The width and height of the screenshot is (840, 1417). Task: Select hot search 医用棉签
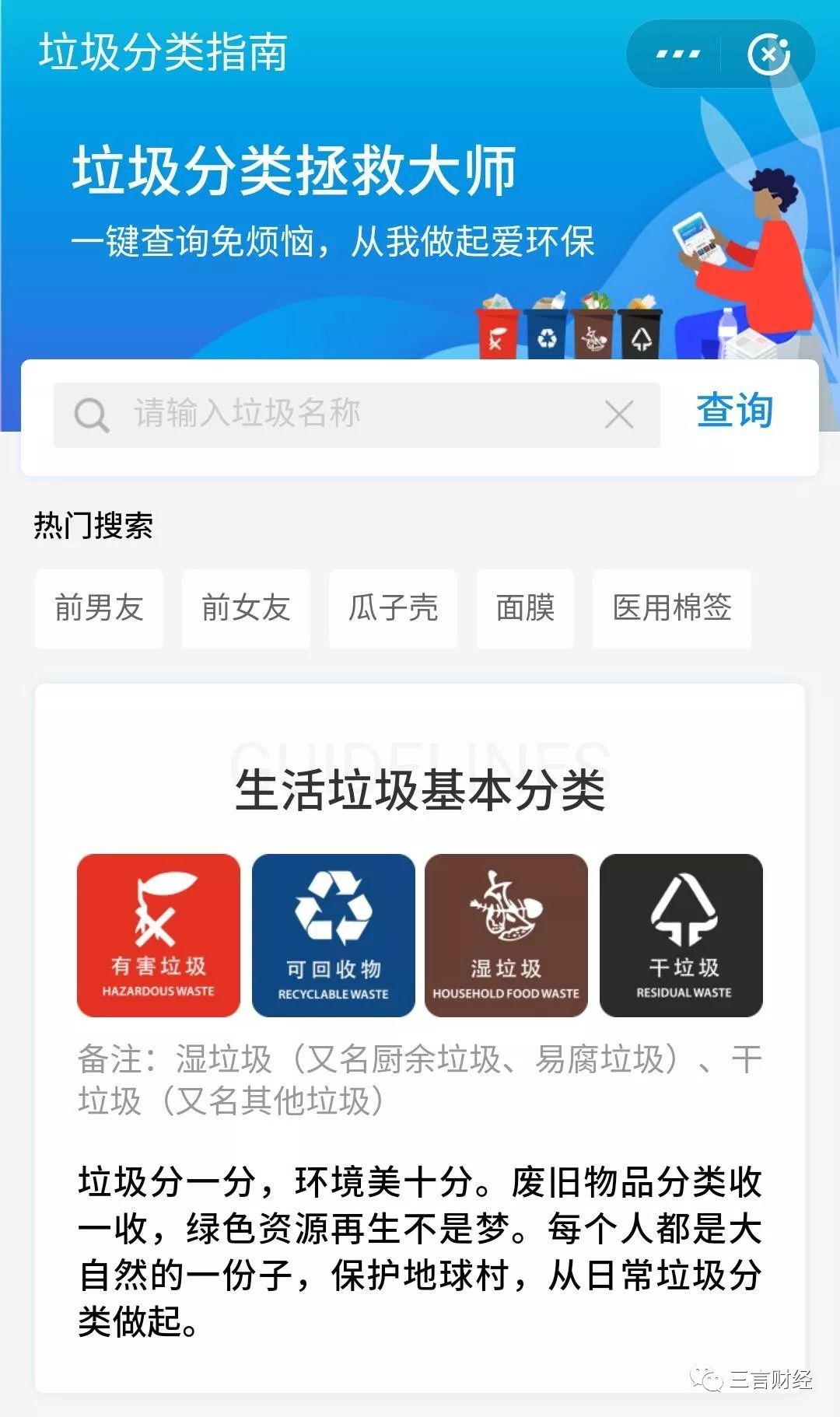[672, 608]
